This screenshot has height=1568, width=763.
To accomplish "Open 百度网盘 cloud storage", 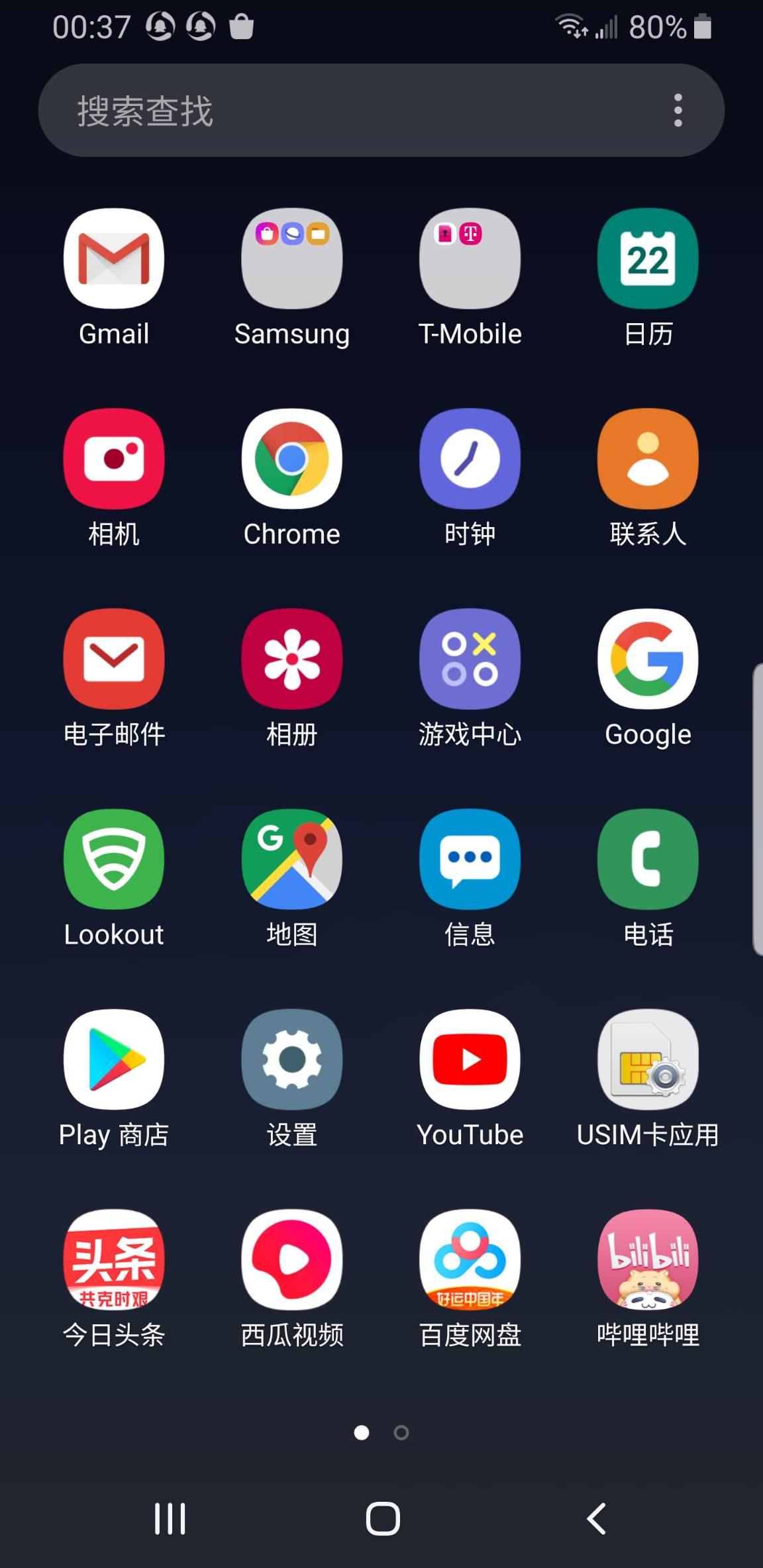I will pos(470,1260).
